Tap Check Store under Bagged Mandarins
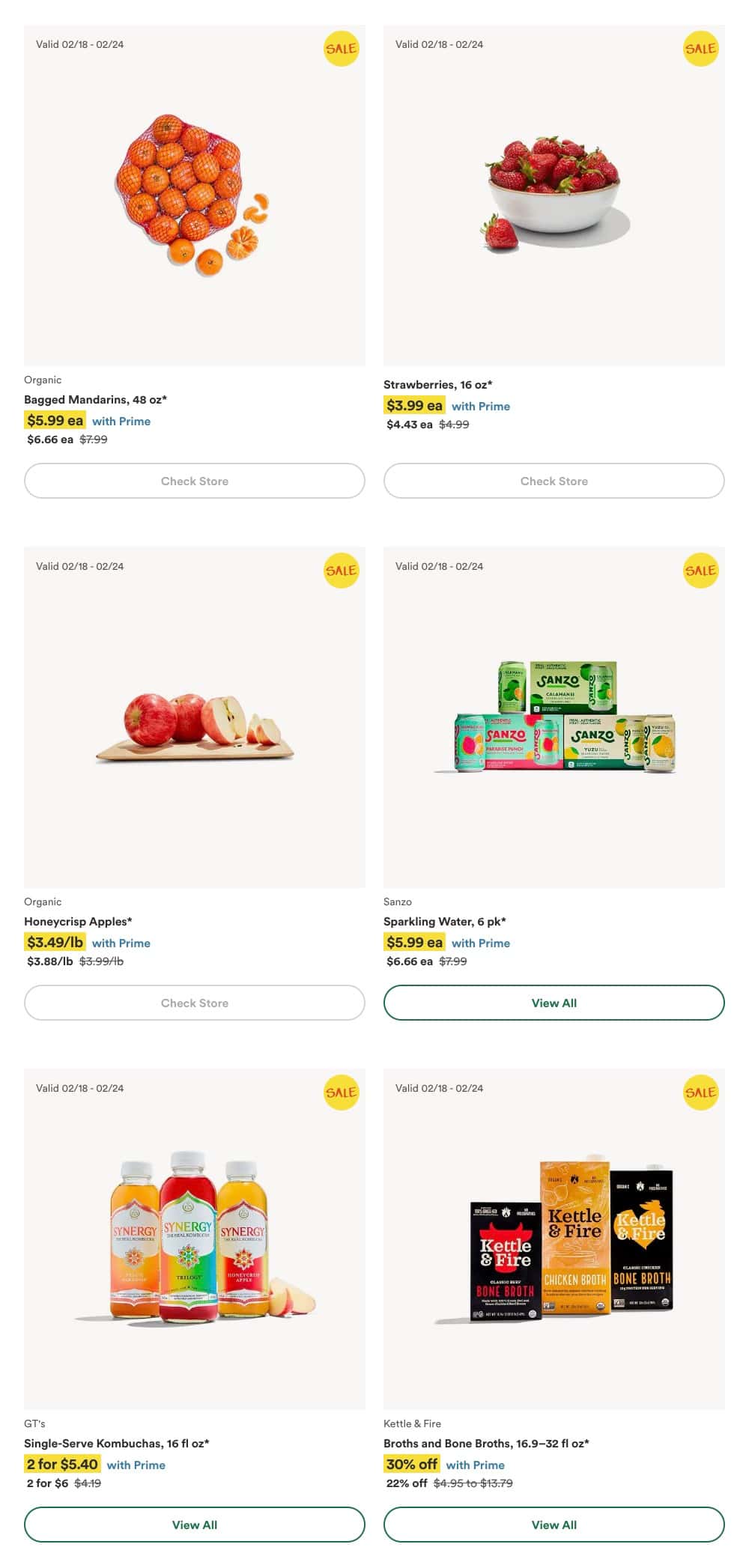 [195, 481]
